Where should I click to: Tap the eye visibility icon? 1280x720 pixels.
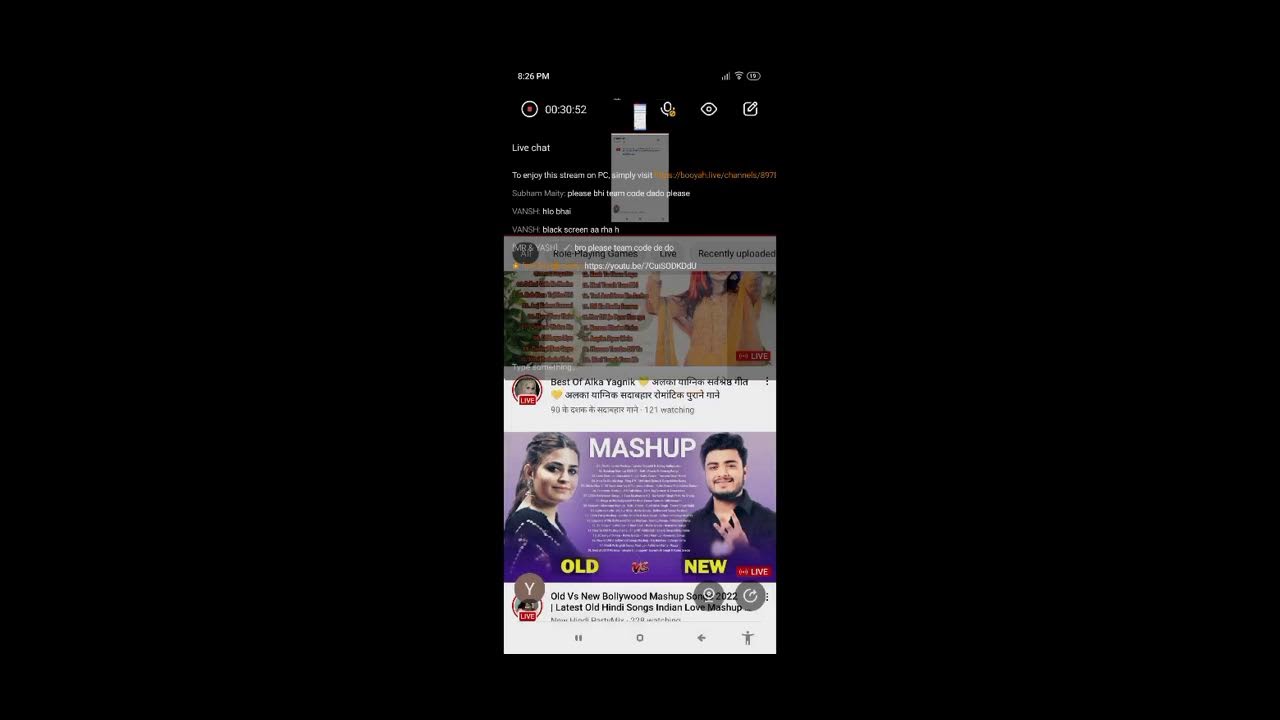pos(709,109)
